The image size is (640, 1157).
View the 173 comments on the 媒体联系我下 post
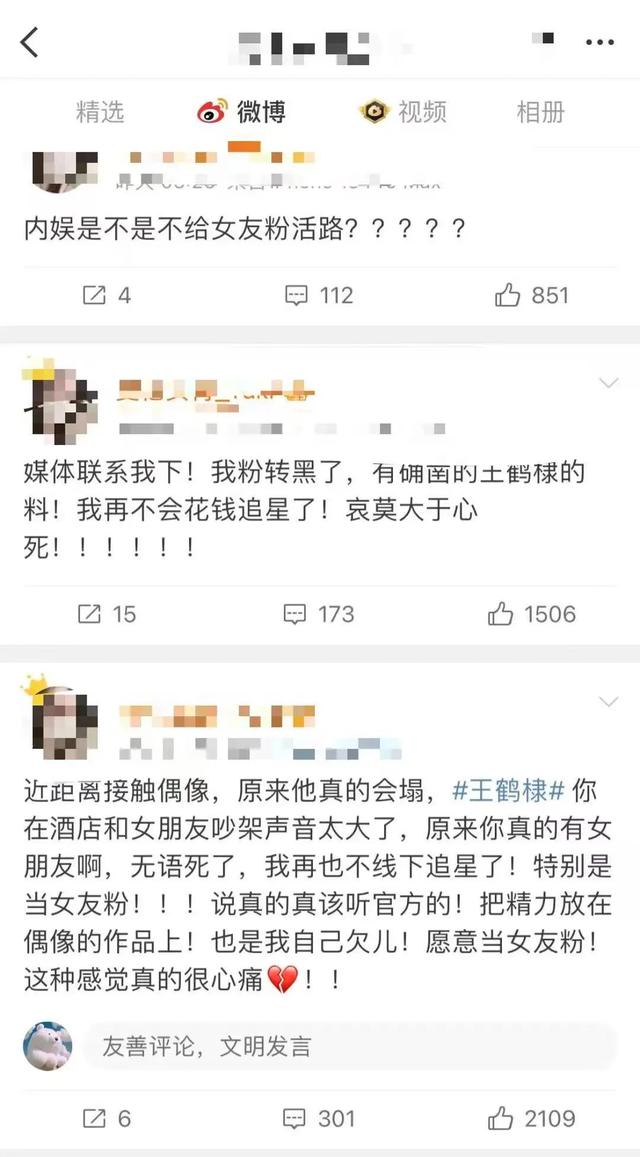pos(319,613)
